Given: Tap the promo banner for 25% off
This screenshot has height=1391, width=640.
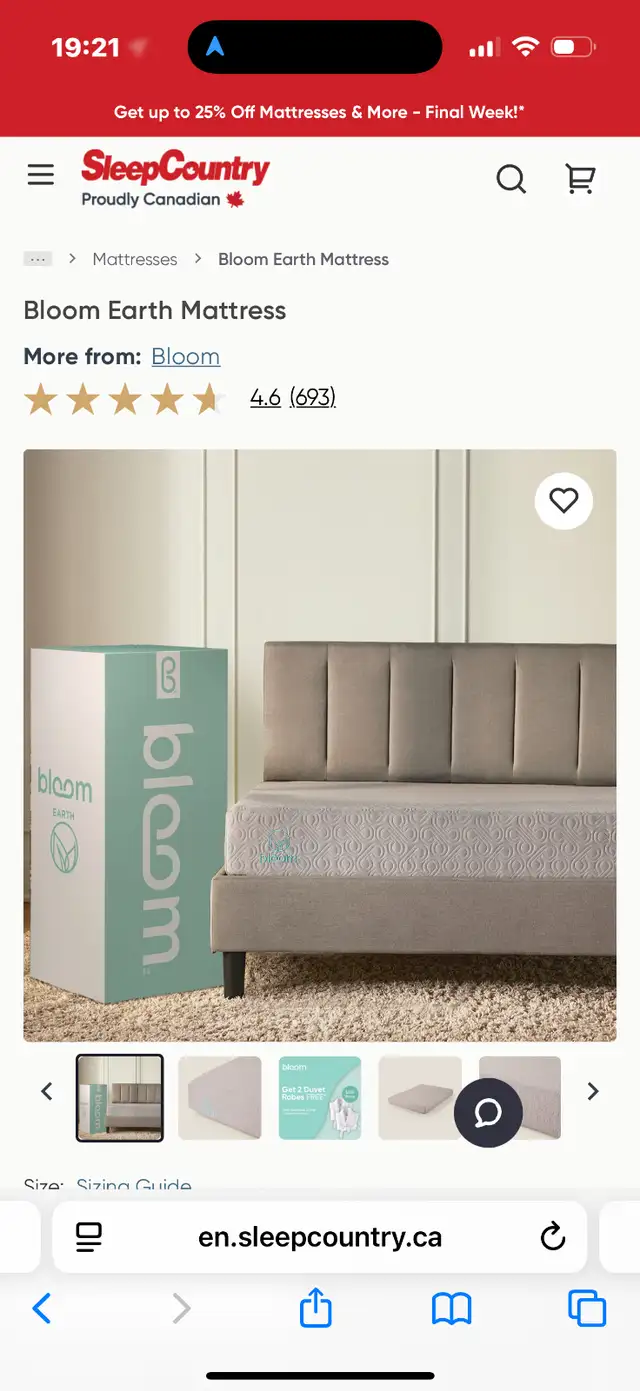Looking at the screenshot, I should (x=320, y=112).
